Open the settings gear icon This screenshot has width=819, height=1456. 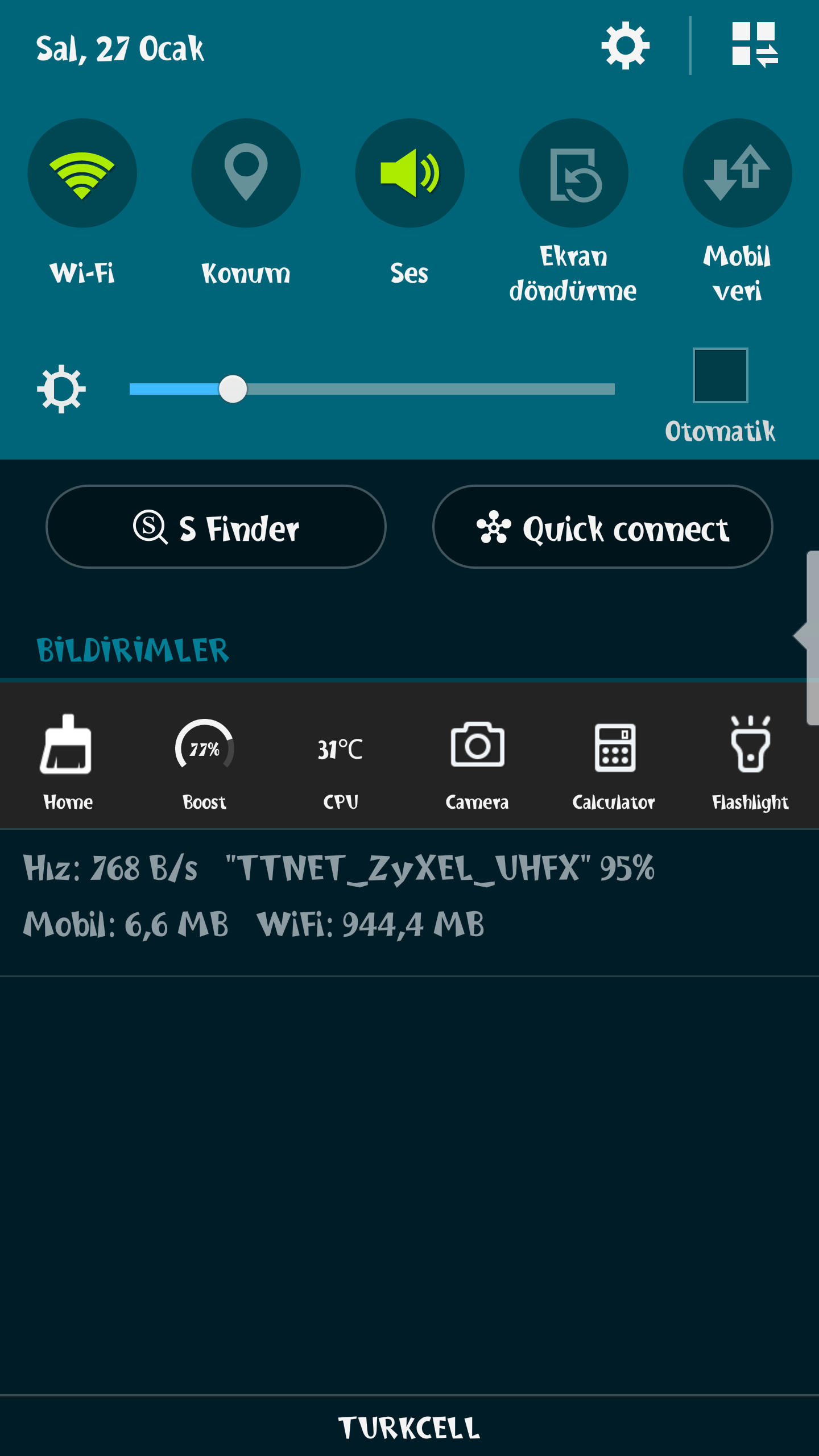pos(625,45)
